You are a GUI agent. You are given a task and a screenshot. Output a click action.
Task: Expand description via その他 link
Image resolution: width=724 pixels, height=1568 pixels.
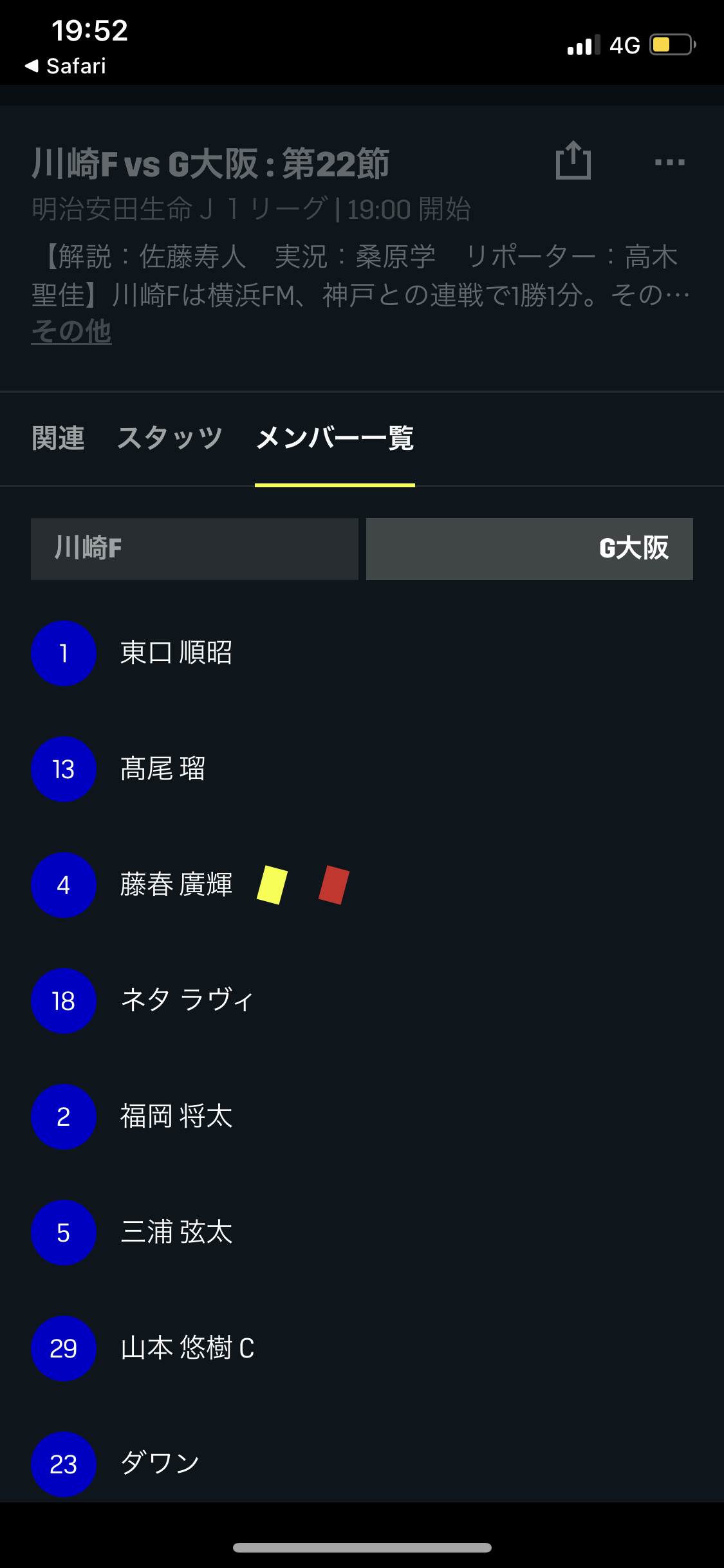(71, 331)
